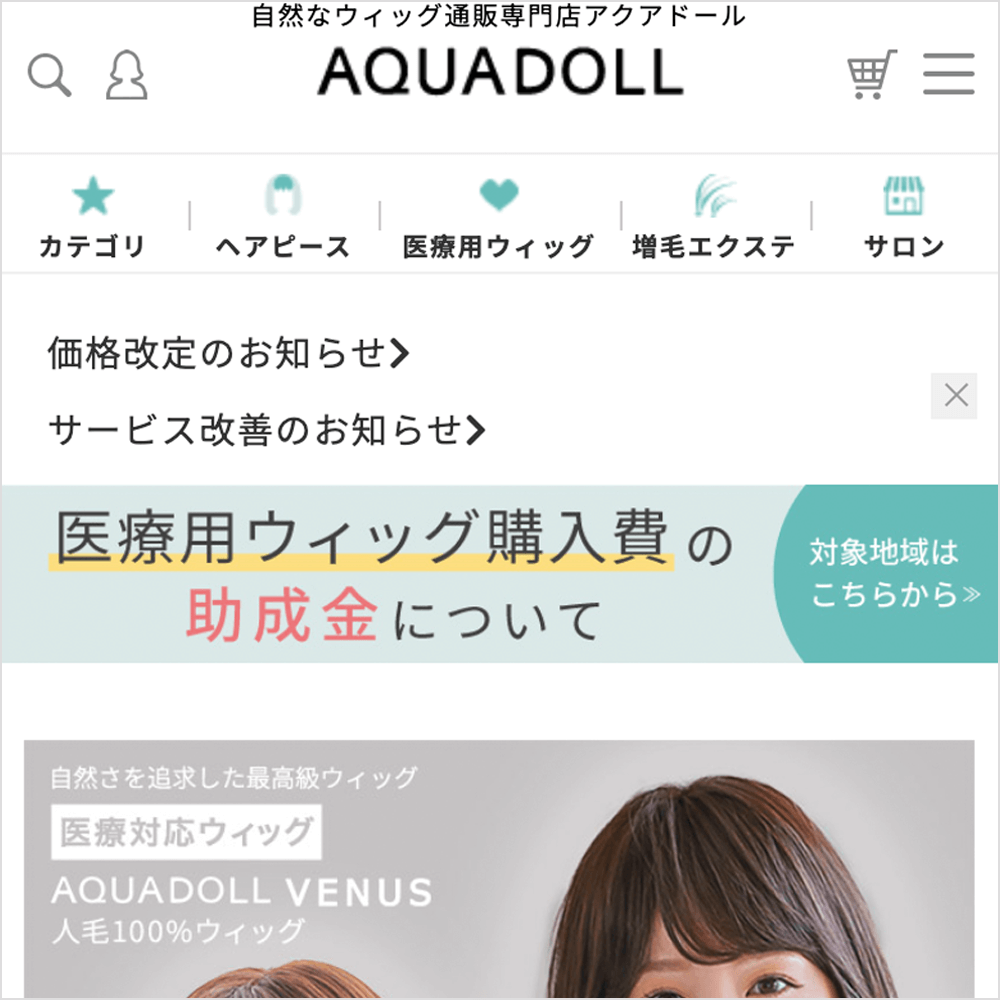Go to the サロン page
1000x1000 pixels.
coord(904,217)
